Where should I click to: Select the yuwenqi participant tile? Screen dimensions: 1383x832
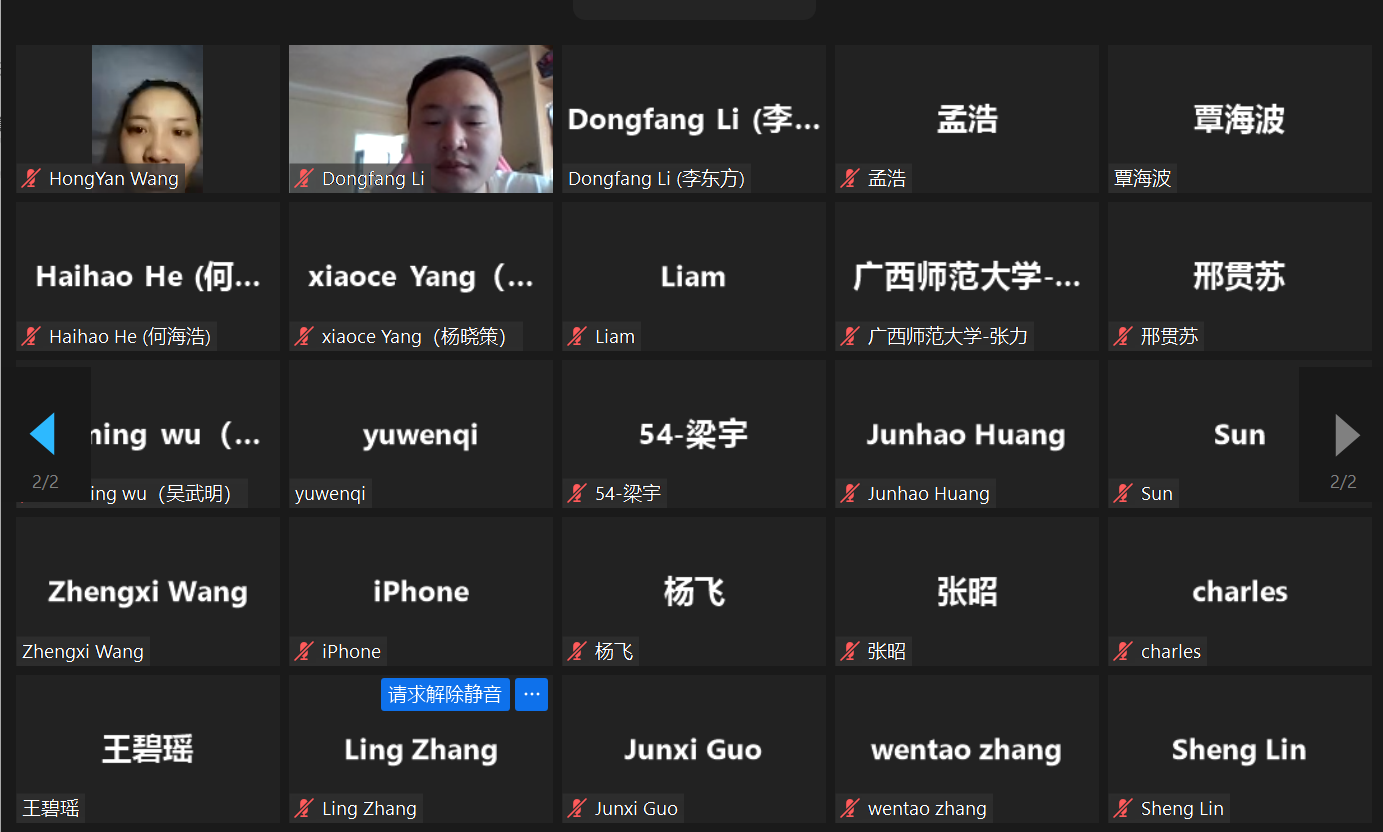point(420,434)
